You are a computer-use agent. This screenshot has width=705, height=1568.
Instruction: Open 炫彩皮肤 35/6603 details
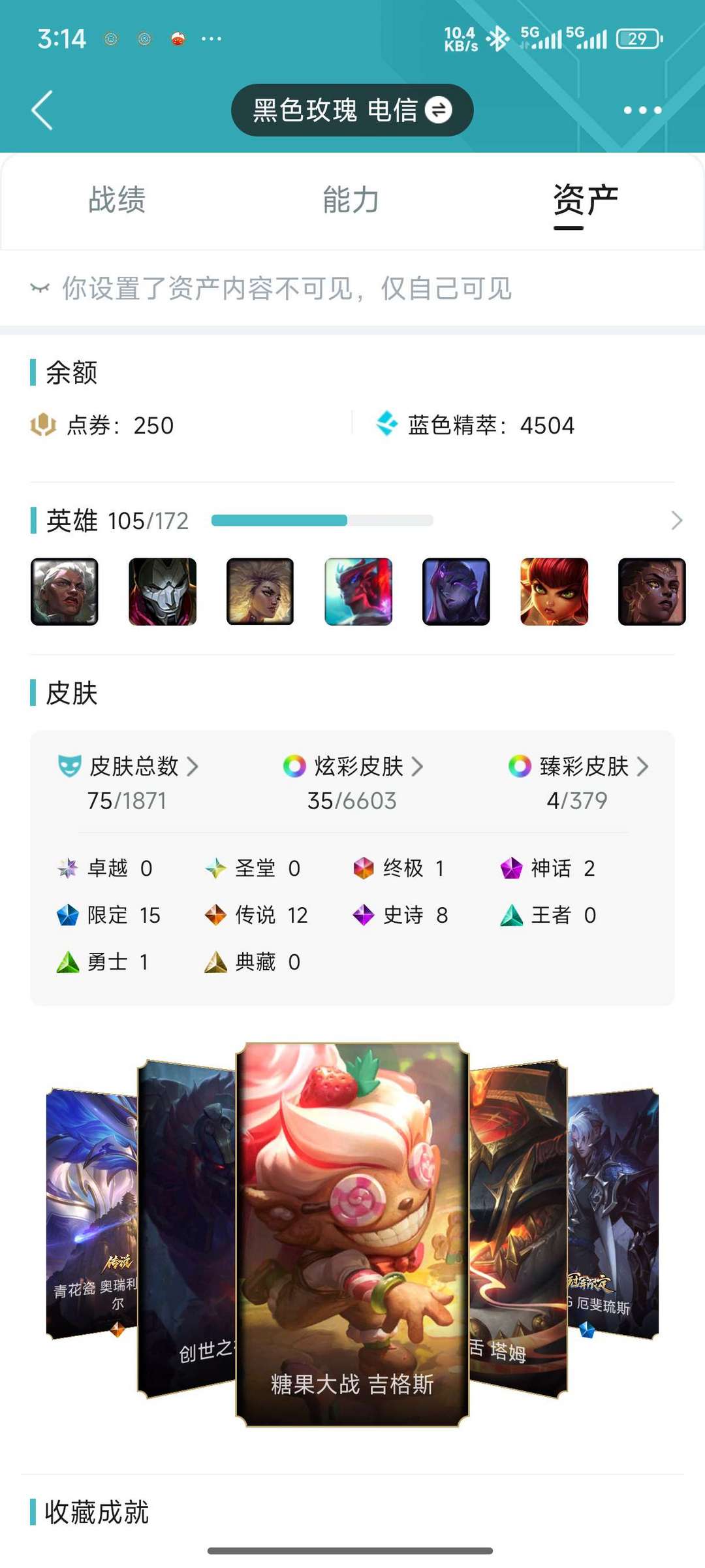click(352, 782)
